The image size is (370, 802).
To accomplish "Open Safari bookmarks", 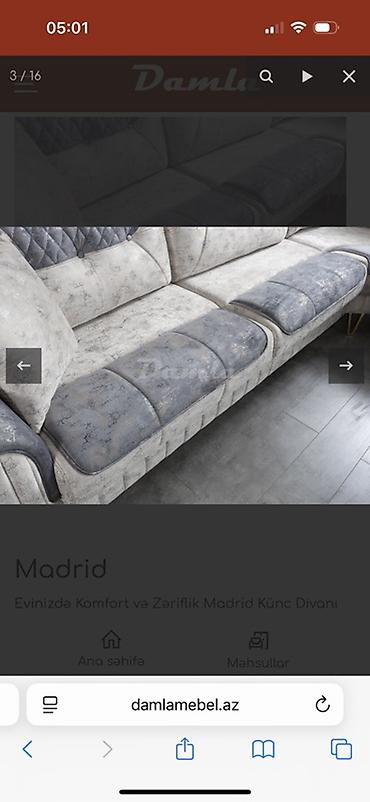I will tap(263, 750).
